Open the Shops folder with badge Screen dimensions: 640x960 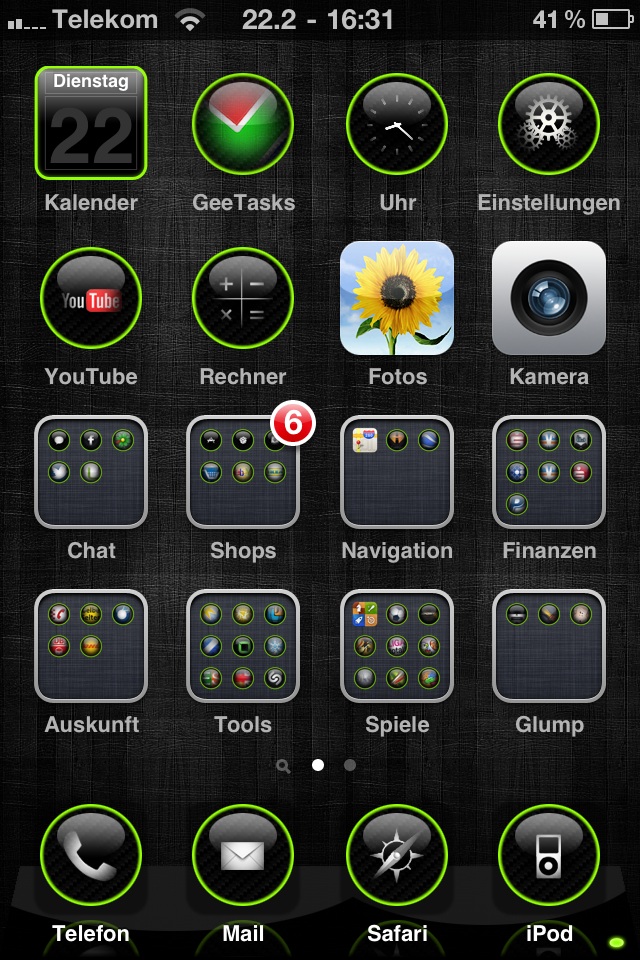tap(243, 472)
